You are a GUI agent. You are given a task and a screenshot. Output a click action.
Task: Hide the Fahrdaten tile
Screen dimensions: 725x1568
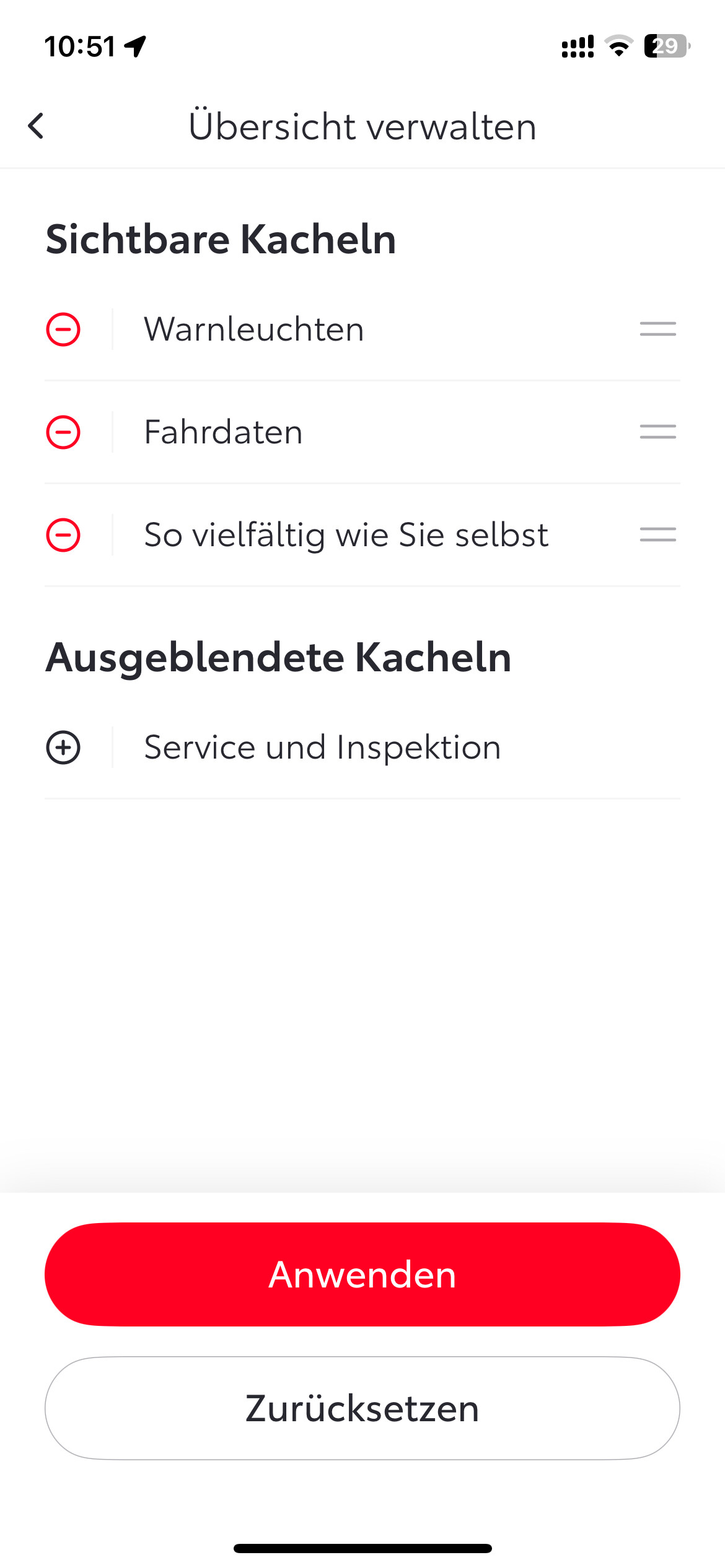click(63, 432)
